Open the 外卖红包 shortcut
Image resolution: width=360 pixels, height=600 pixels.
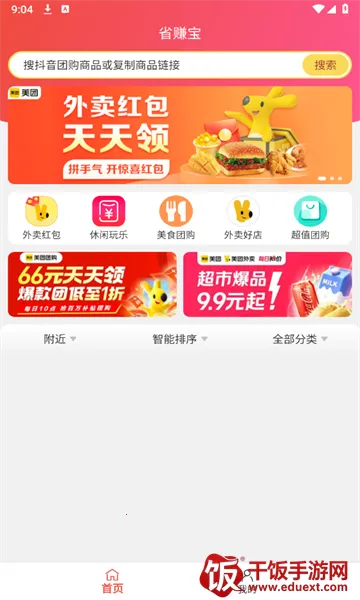[41, 218]
